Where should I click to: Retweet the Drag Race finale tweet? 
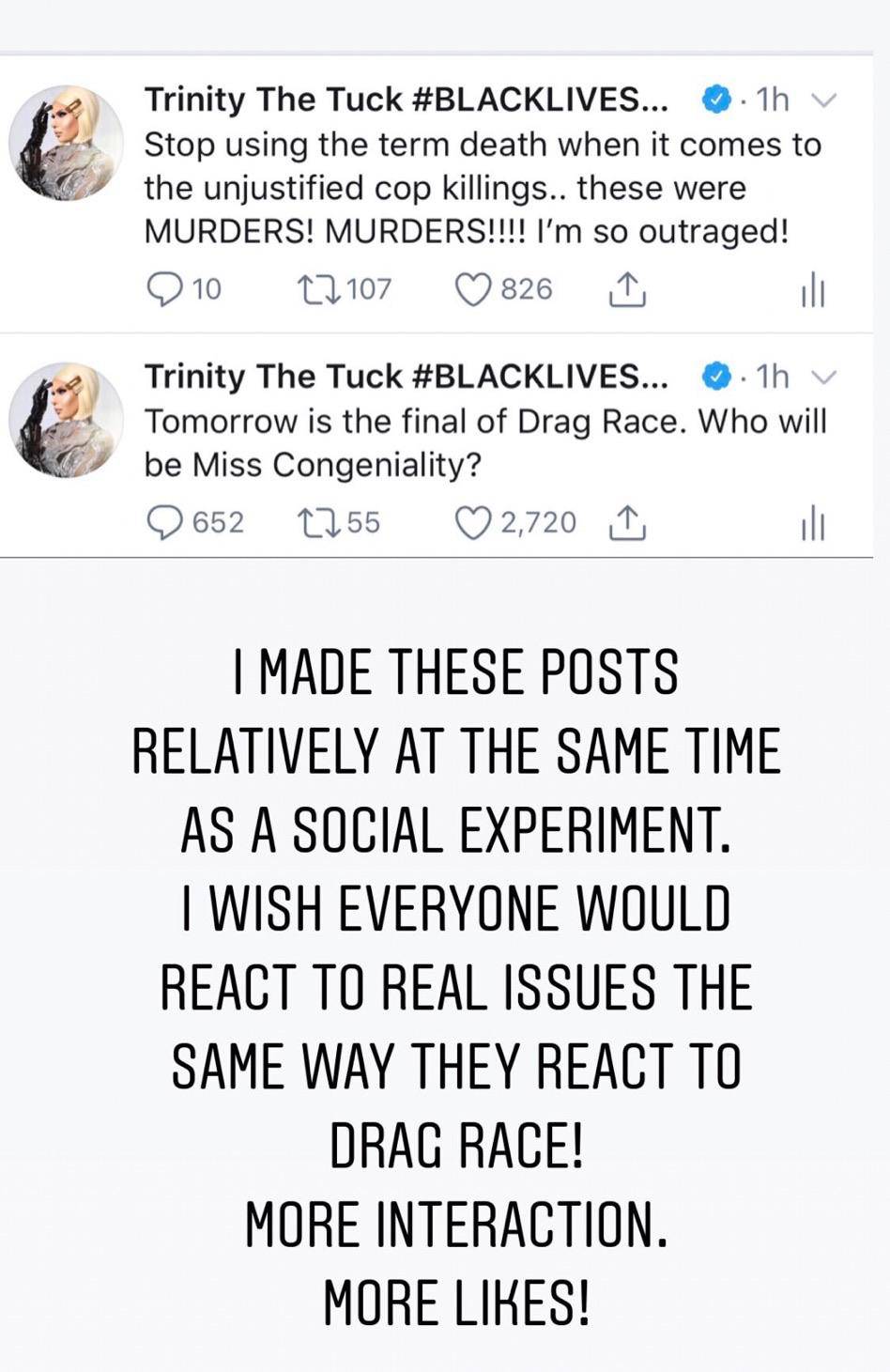pyautogui.click(x=321, y=522)
